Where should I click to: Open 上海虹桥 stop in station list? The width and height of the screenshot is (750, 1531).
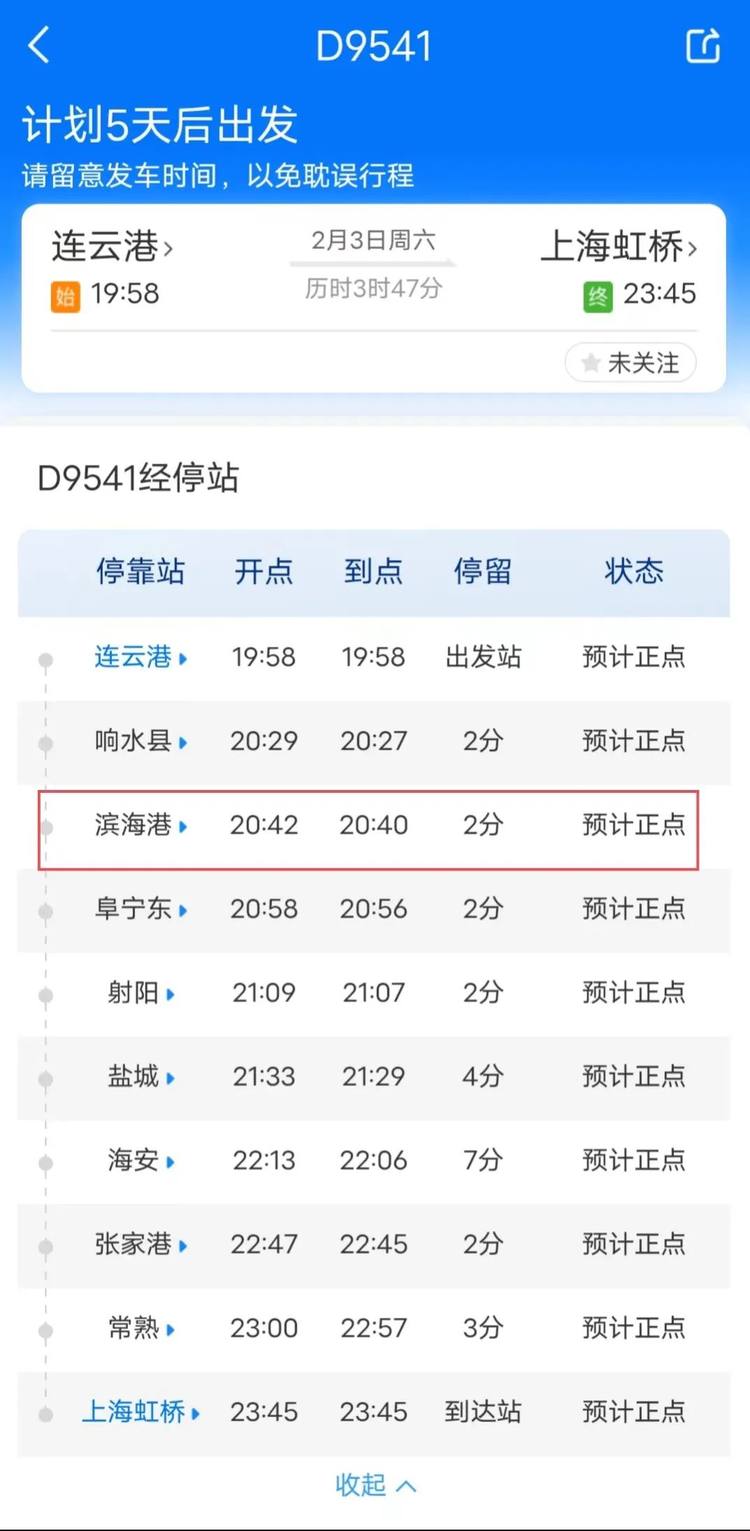click(x=141, y=1413)
